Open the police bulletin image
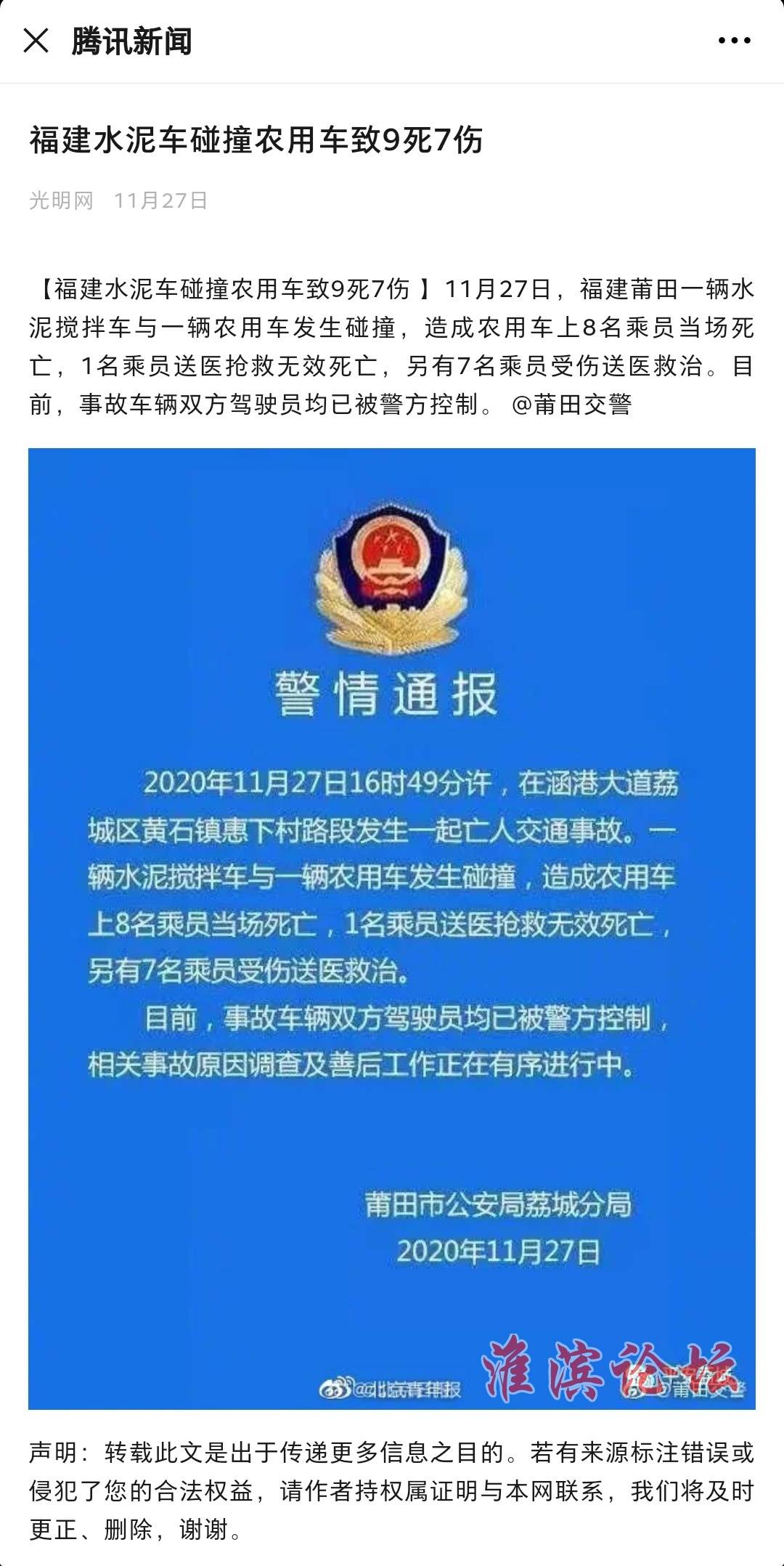This screenshot has height=1566, width=784. pos(392,930)
